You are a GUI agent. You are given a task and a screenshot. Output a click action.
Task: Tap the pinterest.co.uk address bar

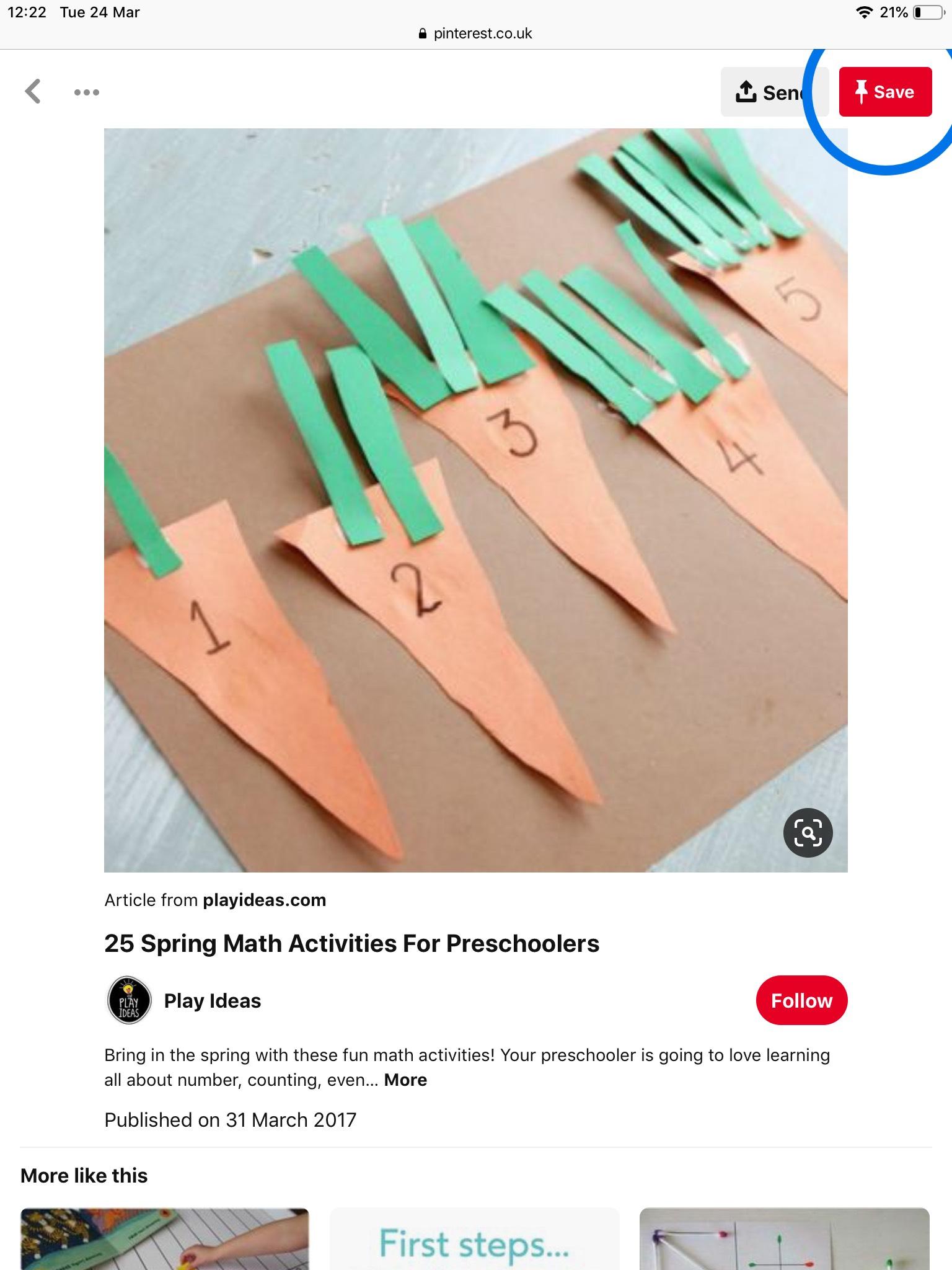(476, 33)
